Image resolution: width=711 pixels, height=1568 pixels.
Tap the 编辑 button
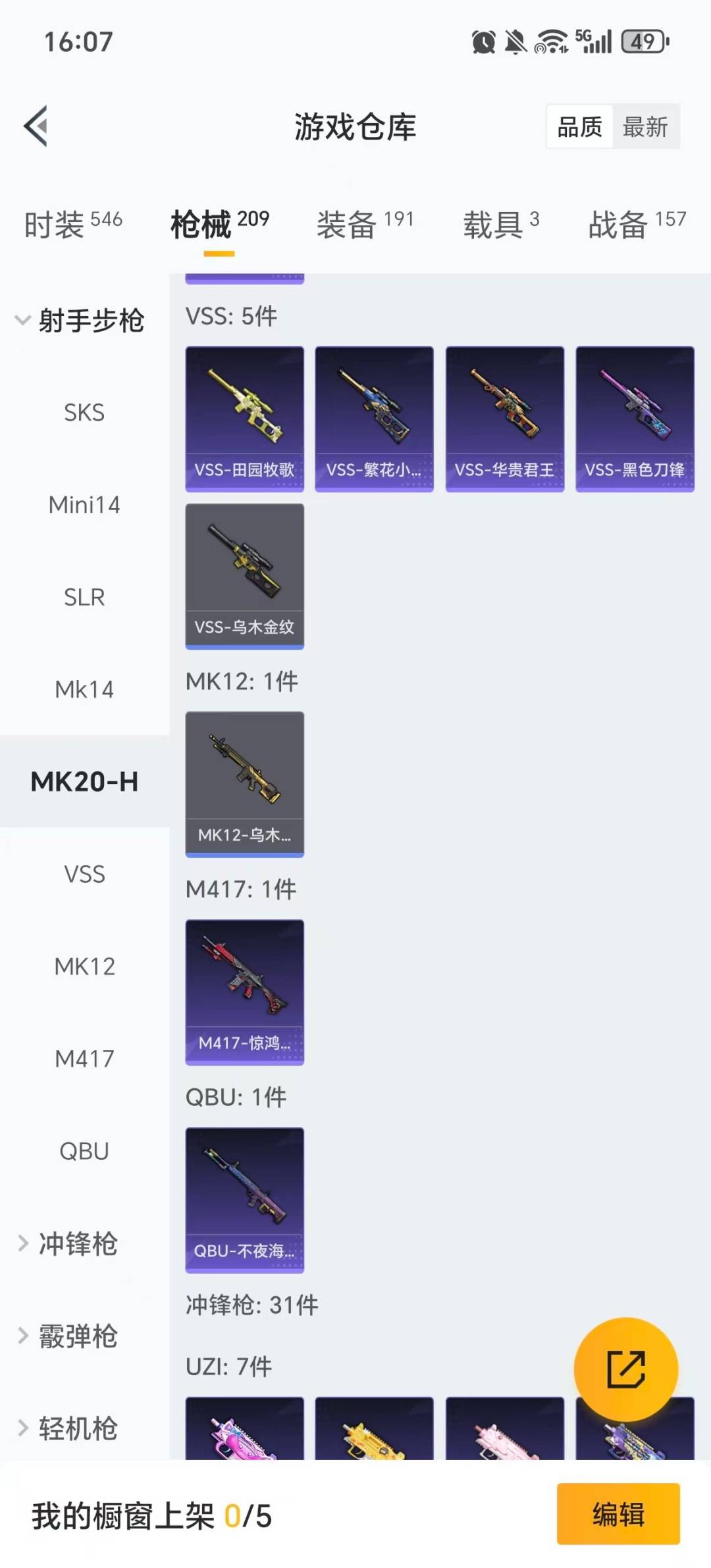[618, 1514]
